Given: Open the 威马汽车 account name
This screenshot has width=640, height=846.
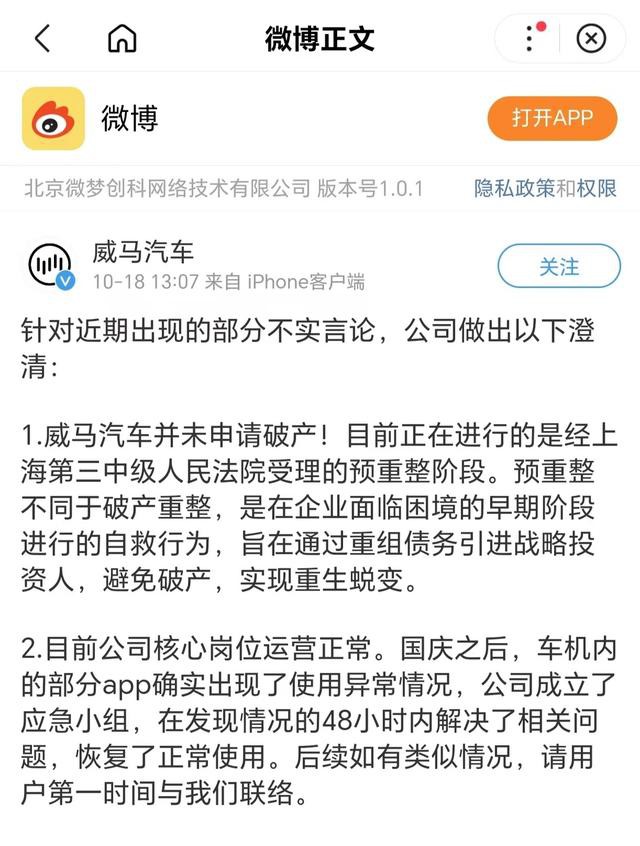Looking at the screenshot, I should pos(142,252).
